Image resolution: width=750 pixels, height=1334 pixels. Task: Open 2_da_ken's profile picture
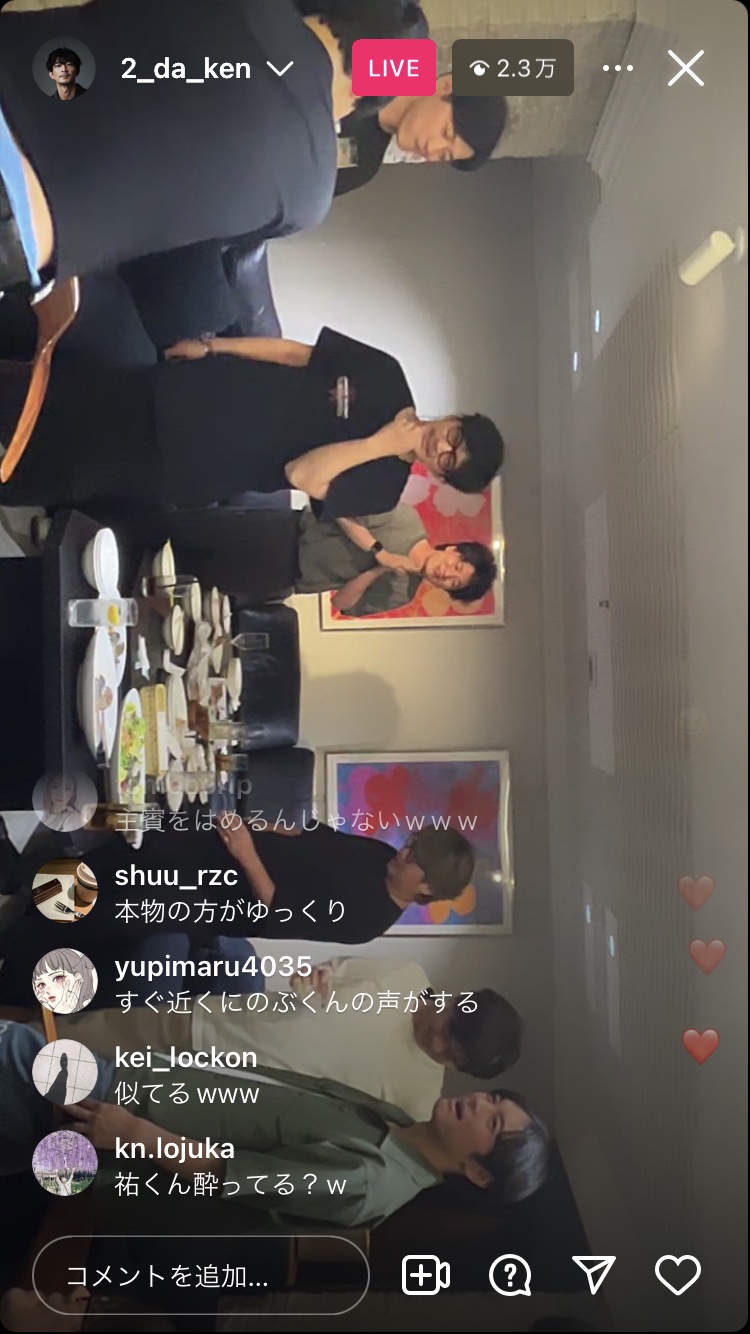coord(64,68)
